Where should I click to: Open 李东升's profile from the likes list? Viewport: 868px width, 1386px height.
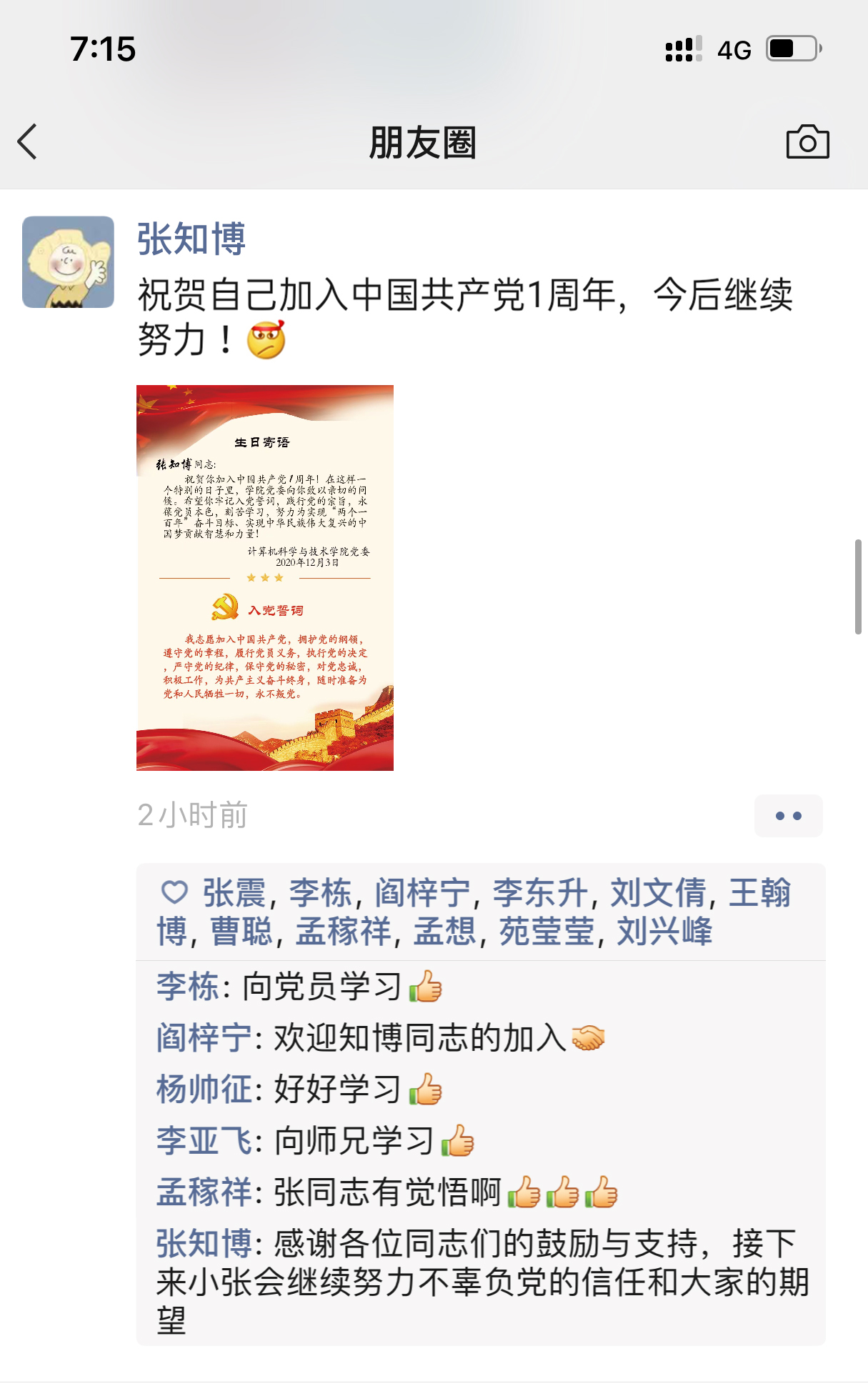(540, 893)
